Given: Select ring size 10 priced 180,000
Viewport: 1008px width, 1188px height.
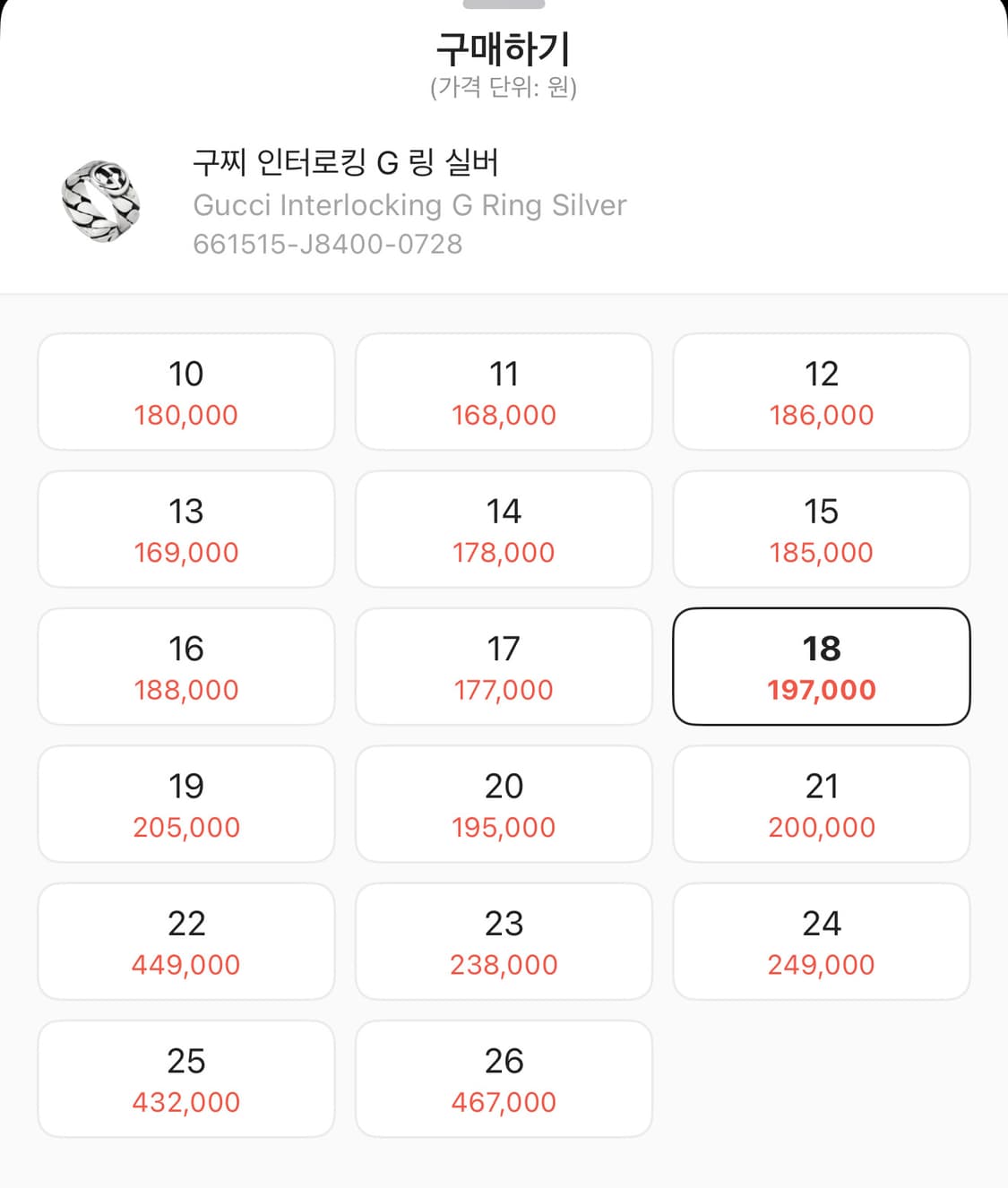Looking at the screenshot, I should (x=185, y=392).
